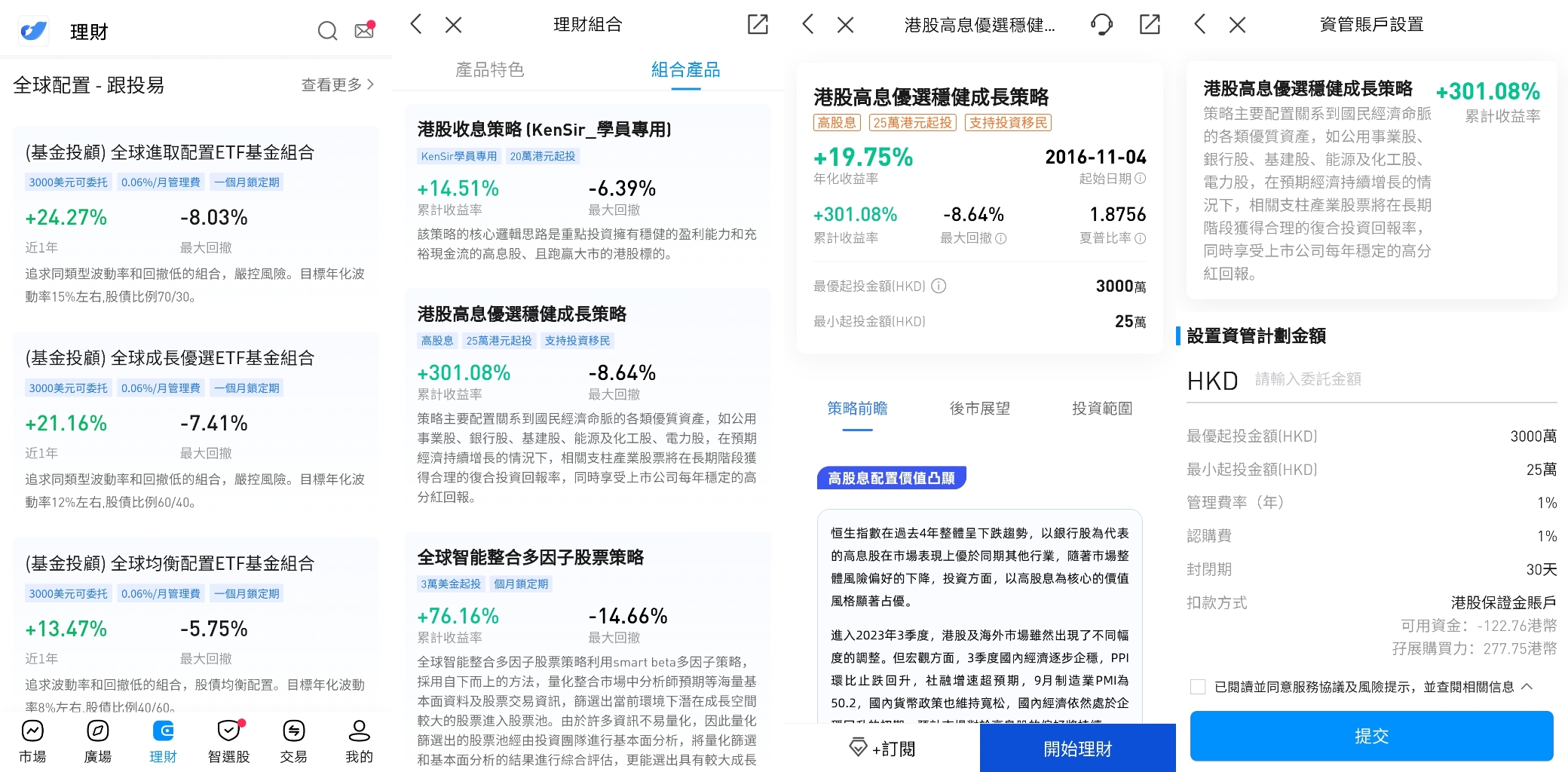Viewport: 1568px width, 772px height.
Task: Open the 我的 profile tab
Action: click(x=359, y=742)
